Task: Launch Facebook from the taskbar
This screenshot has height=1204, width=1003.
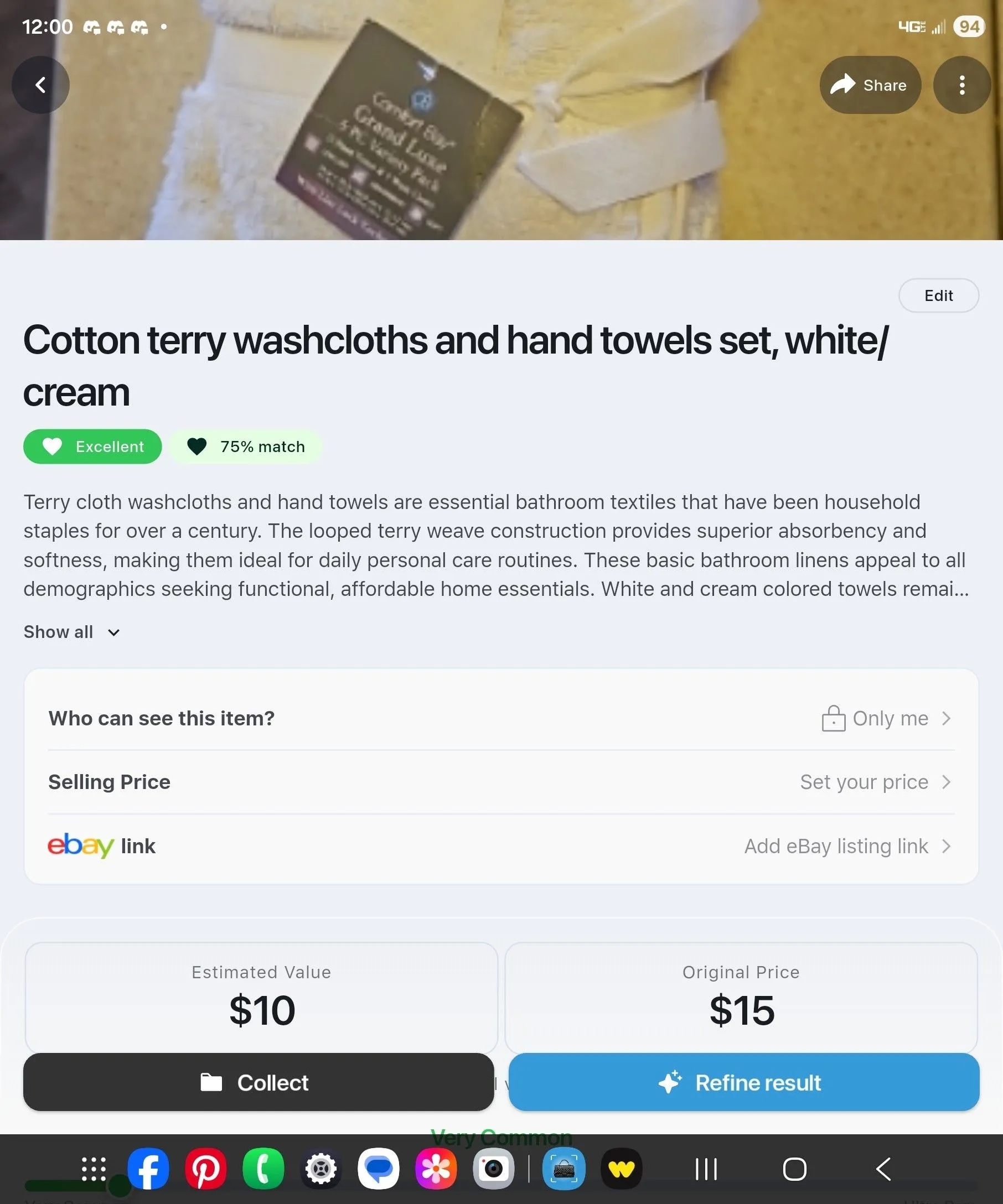Action: pyautogui.click(x=148, y=1169)
